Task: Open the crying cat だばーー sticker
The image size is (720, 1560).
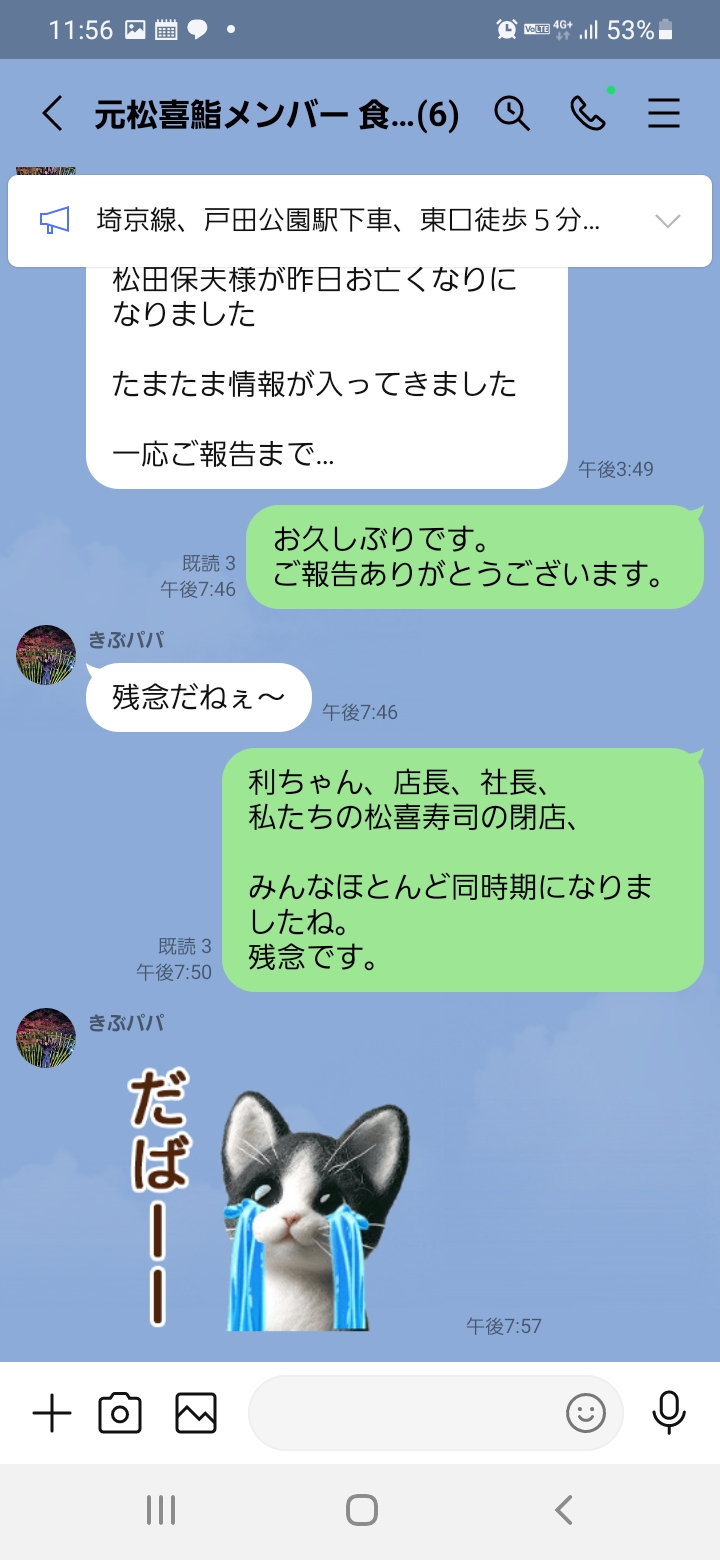Action: coord(270,1200)
